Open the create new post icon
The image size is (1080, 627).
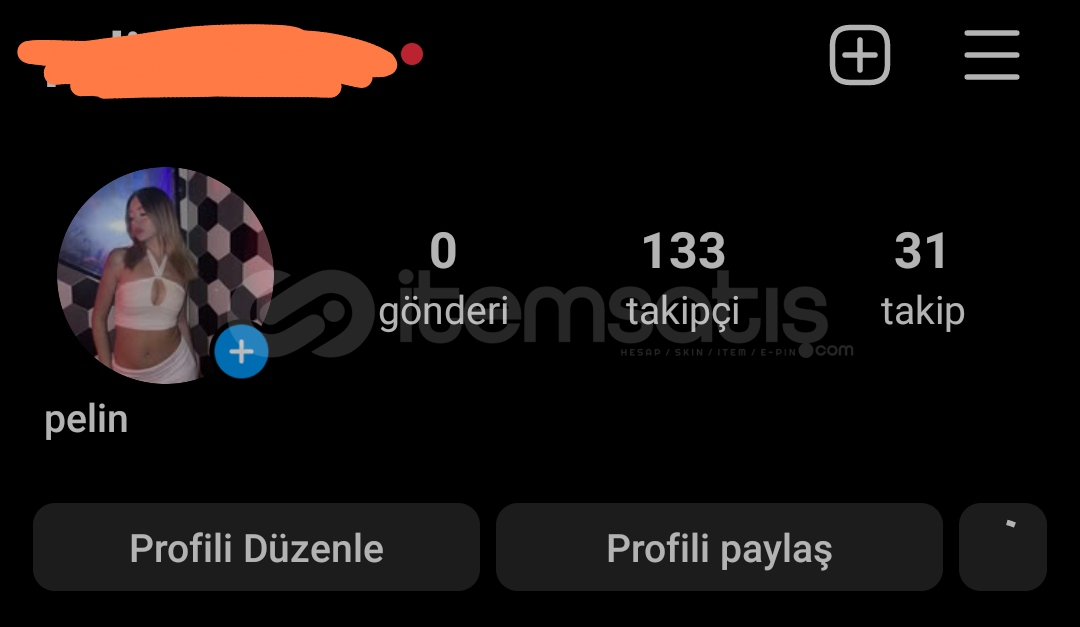pos(859,55)
